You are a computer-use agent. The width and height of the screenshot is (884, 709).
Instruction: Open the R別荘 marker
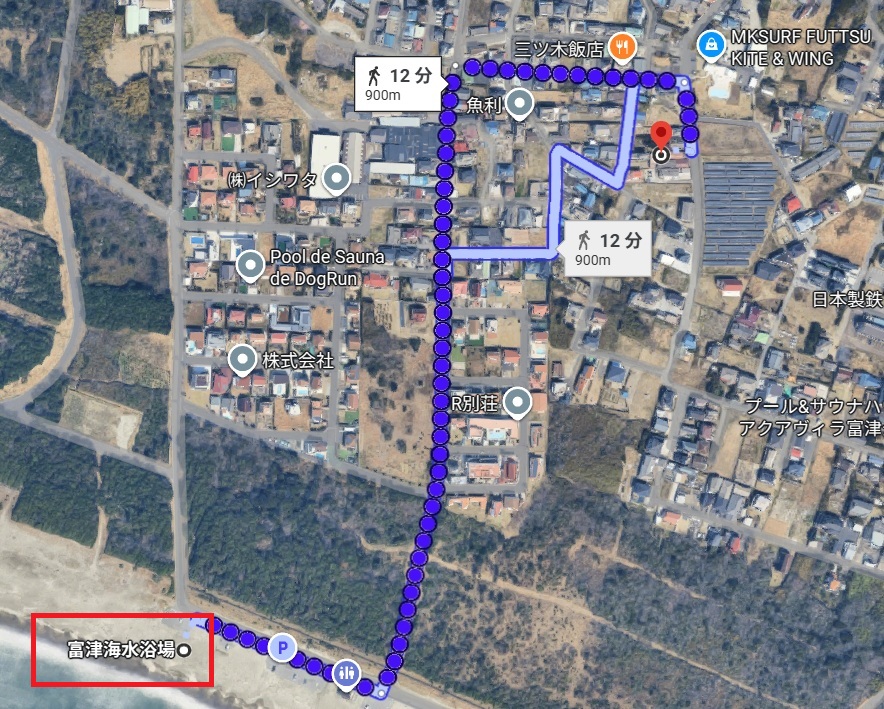pos(517,402)
